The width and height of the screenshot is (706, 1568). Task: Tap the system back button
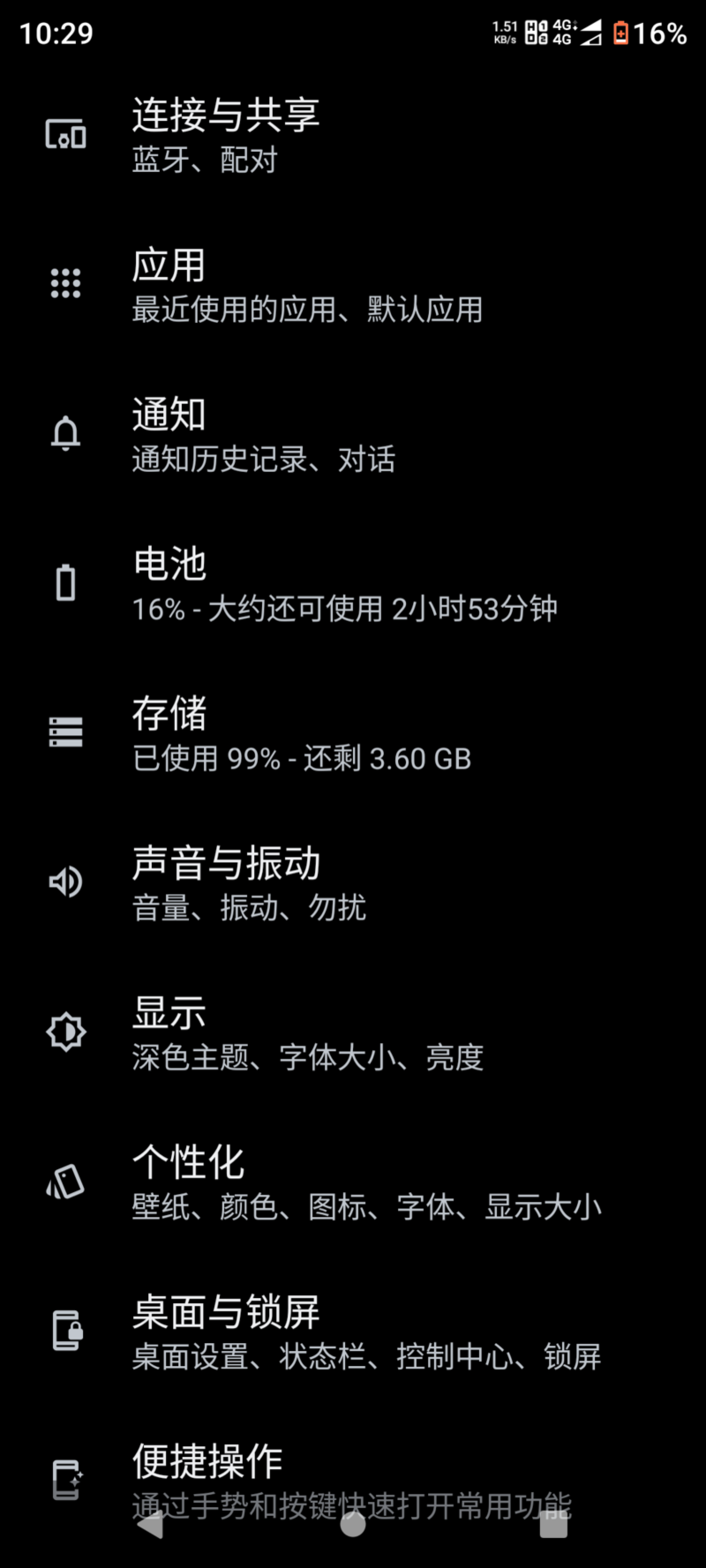click(x=151, y=1524)
